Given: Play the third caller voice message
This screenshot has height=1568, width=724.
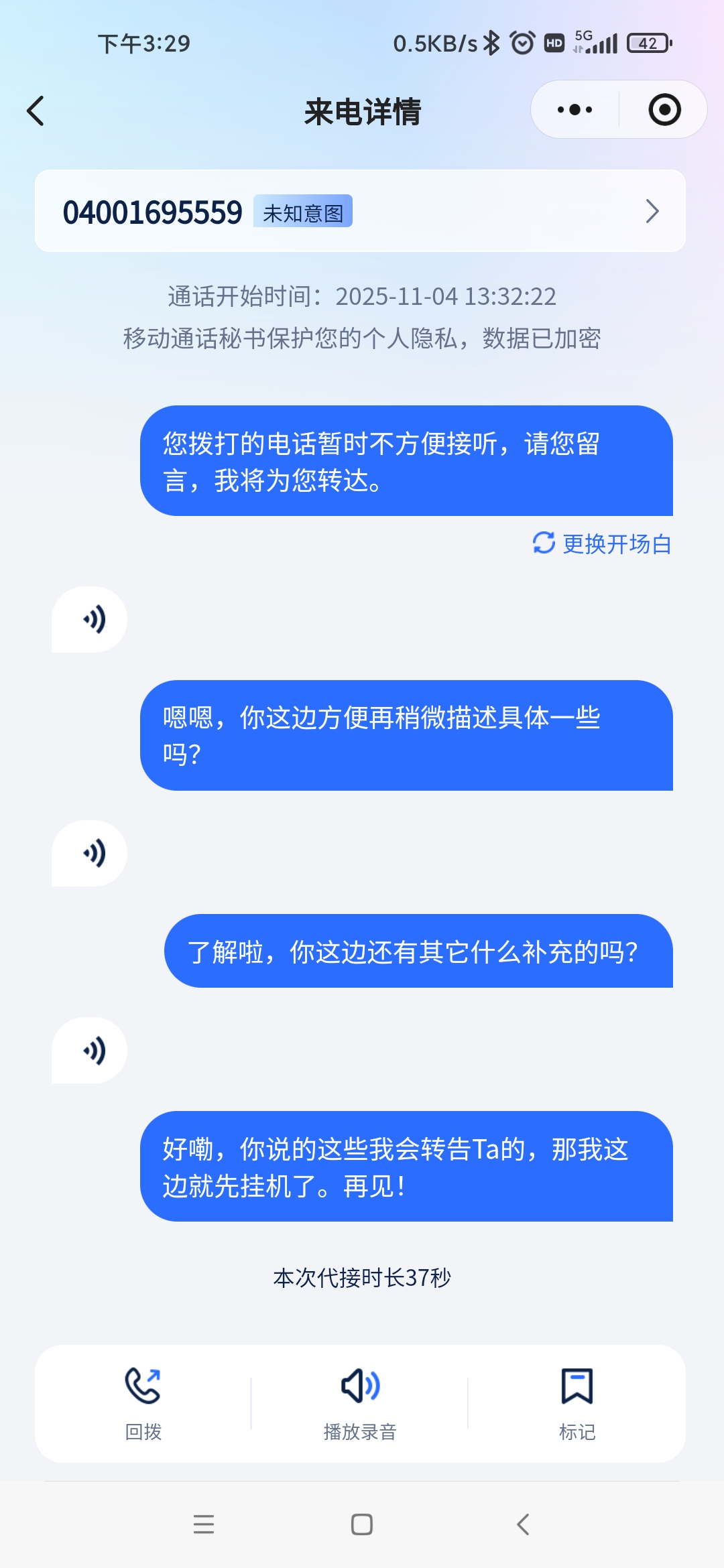Looking at the screenshot, I should (x=89, y=1050).
